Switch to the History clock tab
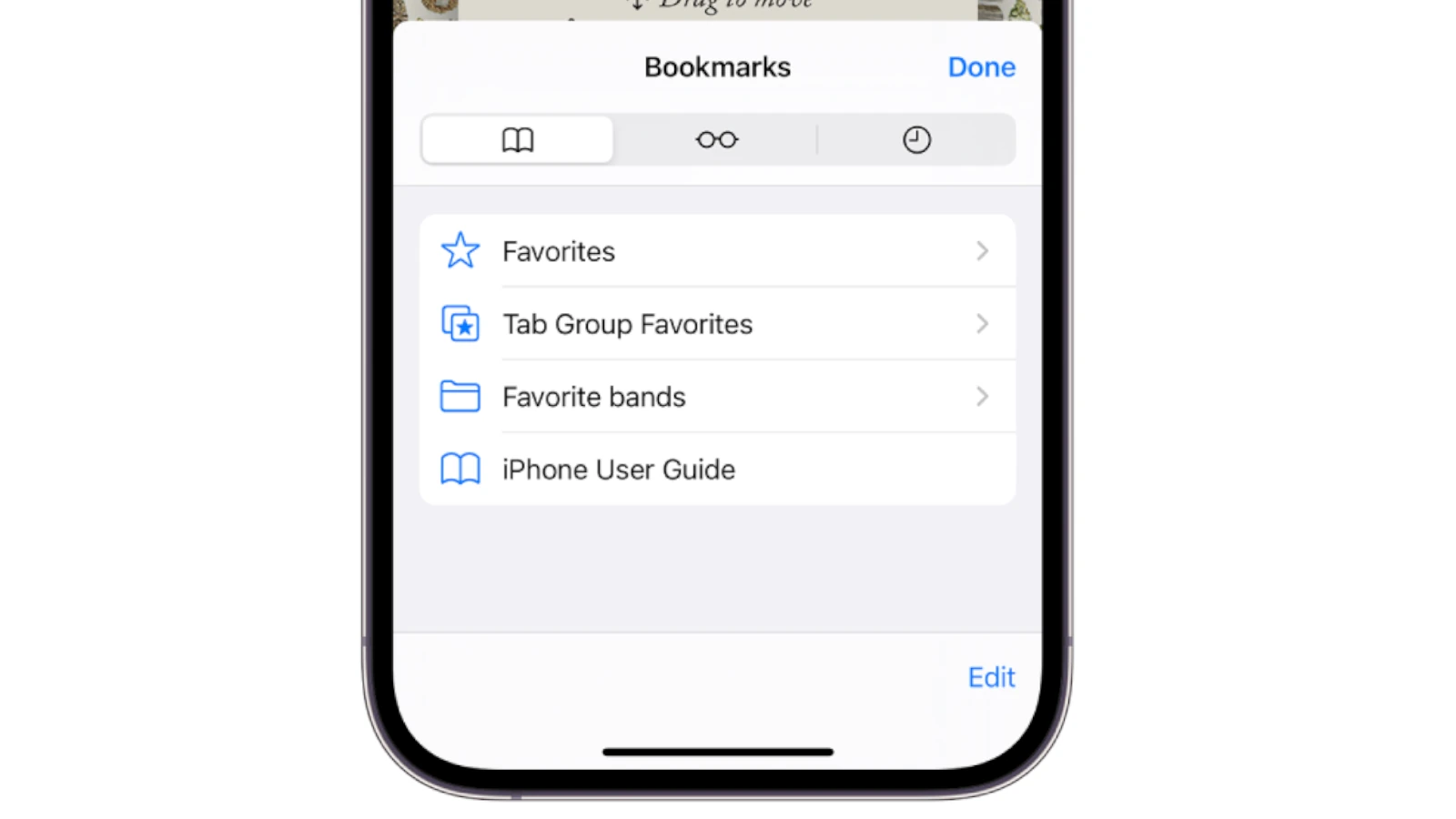The image size is (1456, 819). click(x=915, y=140)
